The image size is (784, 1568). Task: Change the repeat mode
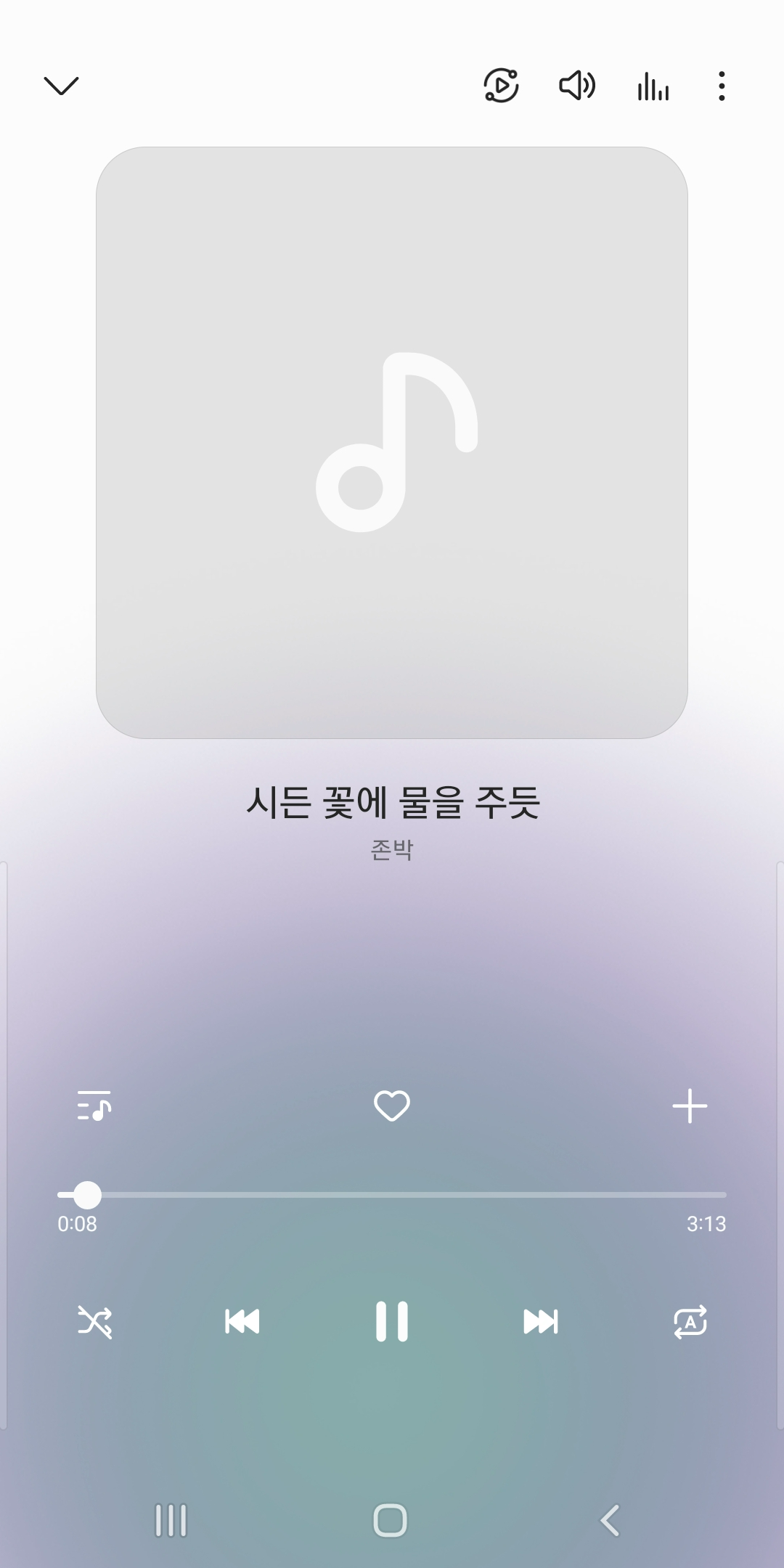coord(690,1321)
